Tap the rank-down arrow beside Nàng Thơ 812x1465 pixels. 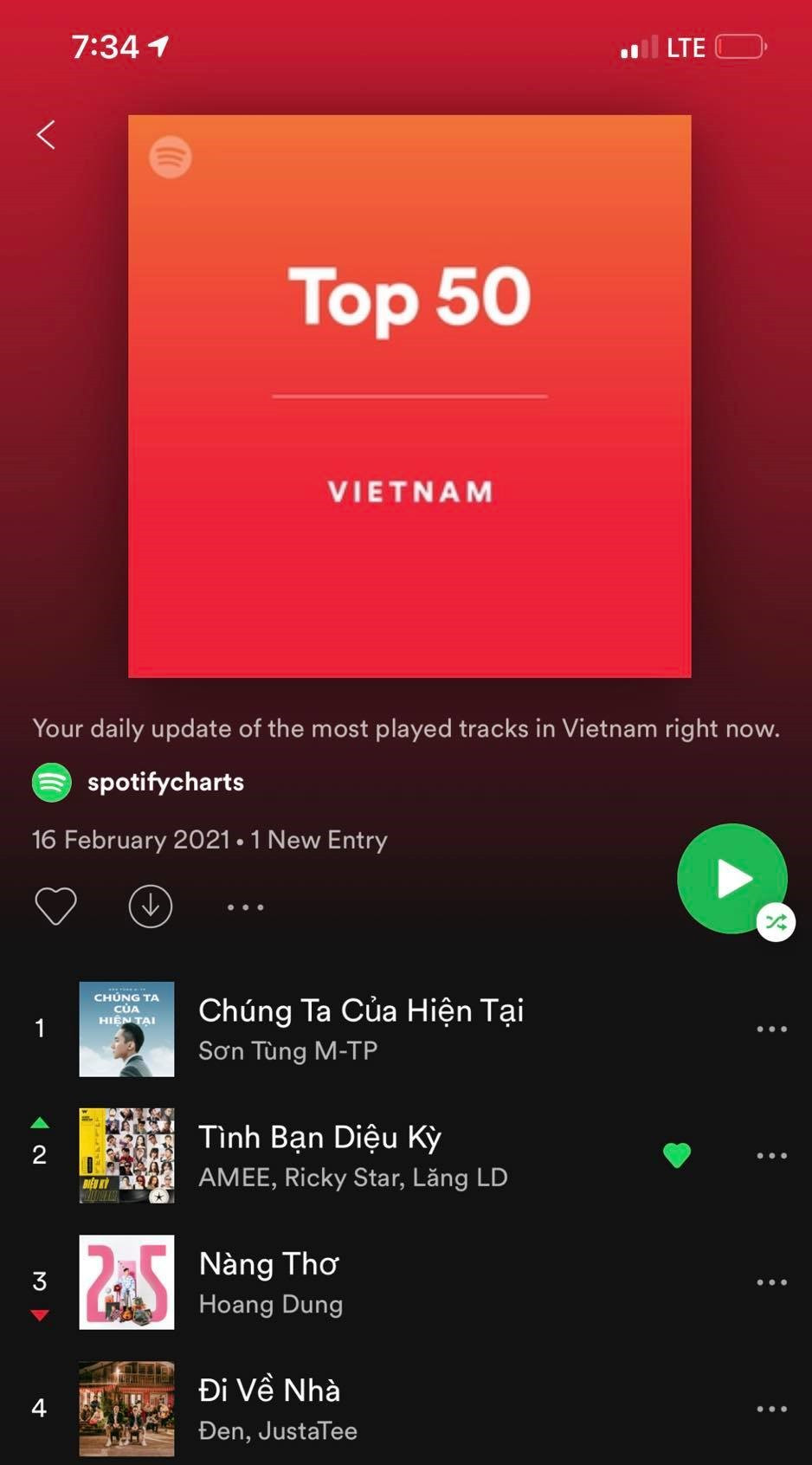pyautogui.click(x=38, y=1314)
